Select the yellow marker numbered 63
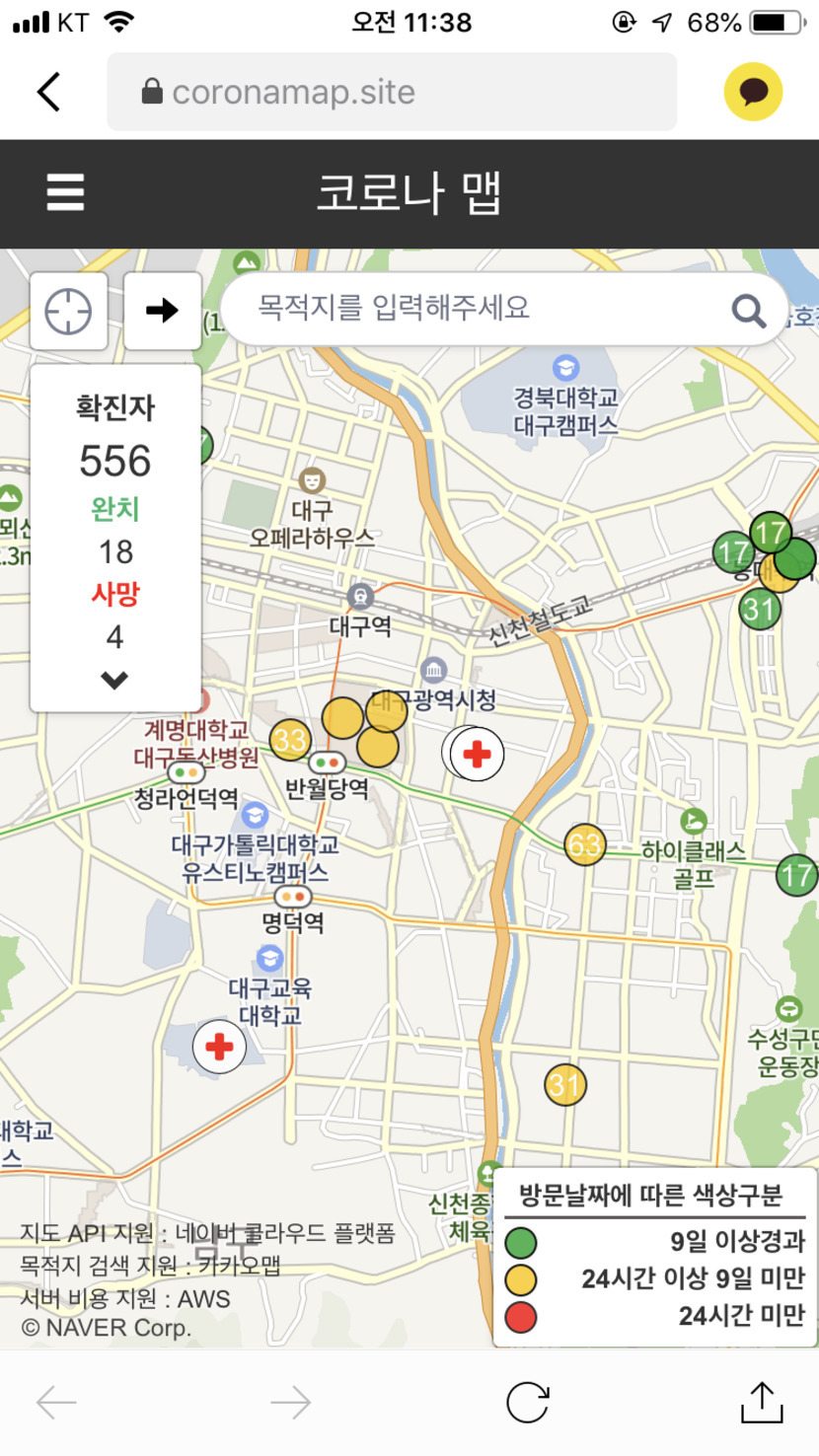 (585, 845)
